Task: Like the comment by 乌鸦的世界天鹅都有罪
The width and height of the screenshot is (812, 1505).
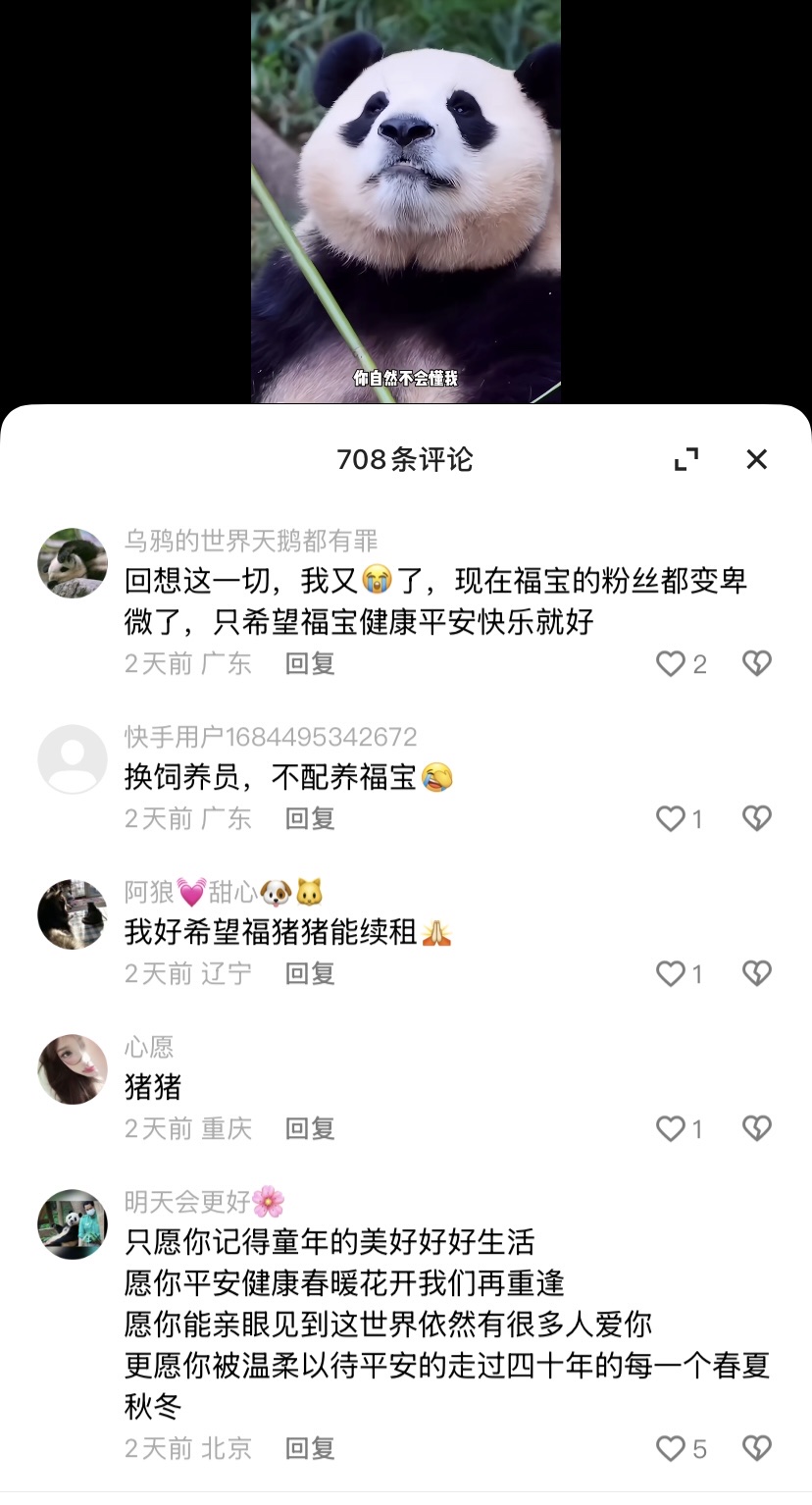Action: point(671,664)
